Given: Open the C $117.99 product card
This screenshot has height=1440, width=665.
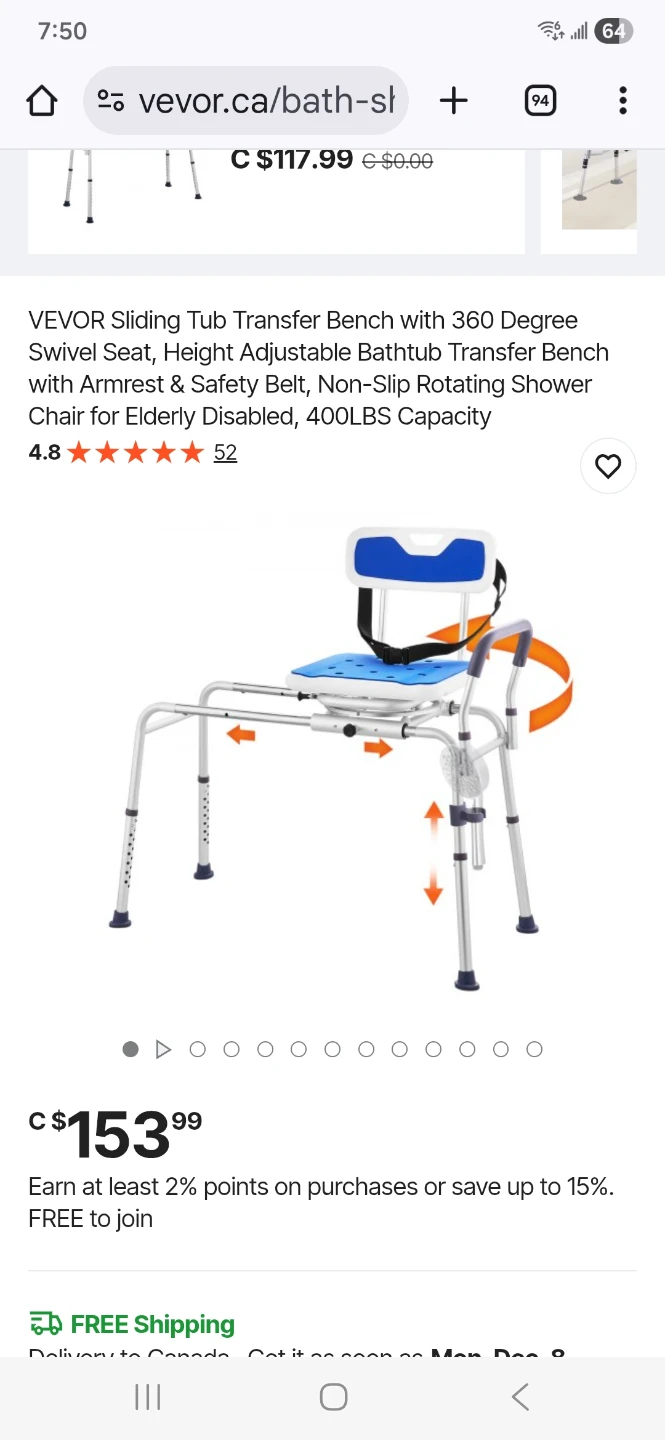Looking at the screenshot, I should pyautogui.click(x=276, y=201).
